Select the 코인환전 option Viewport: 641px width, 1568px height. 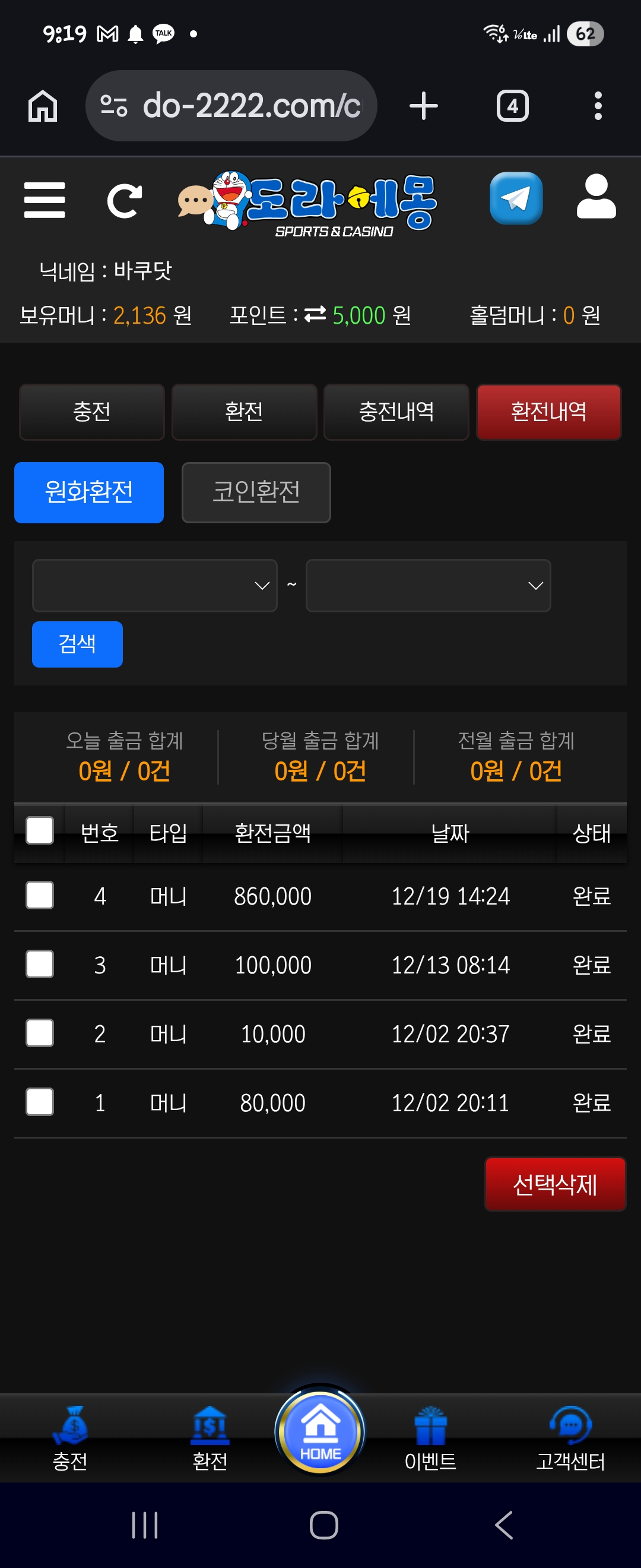256,492
